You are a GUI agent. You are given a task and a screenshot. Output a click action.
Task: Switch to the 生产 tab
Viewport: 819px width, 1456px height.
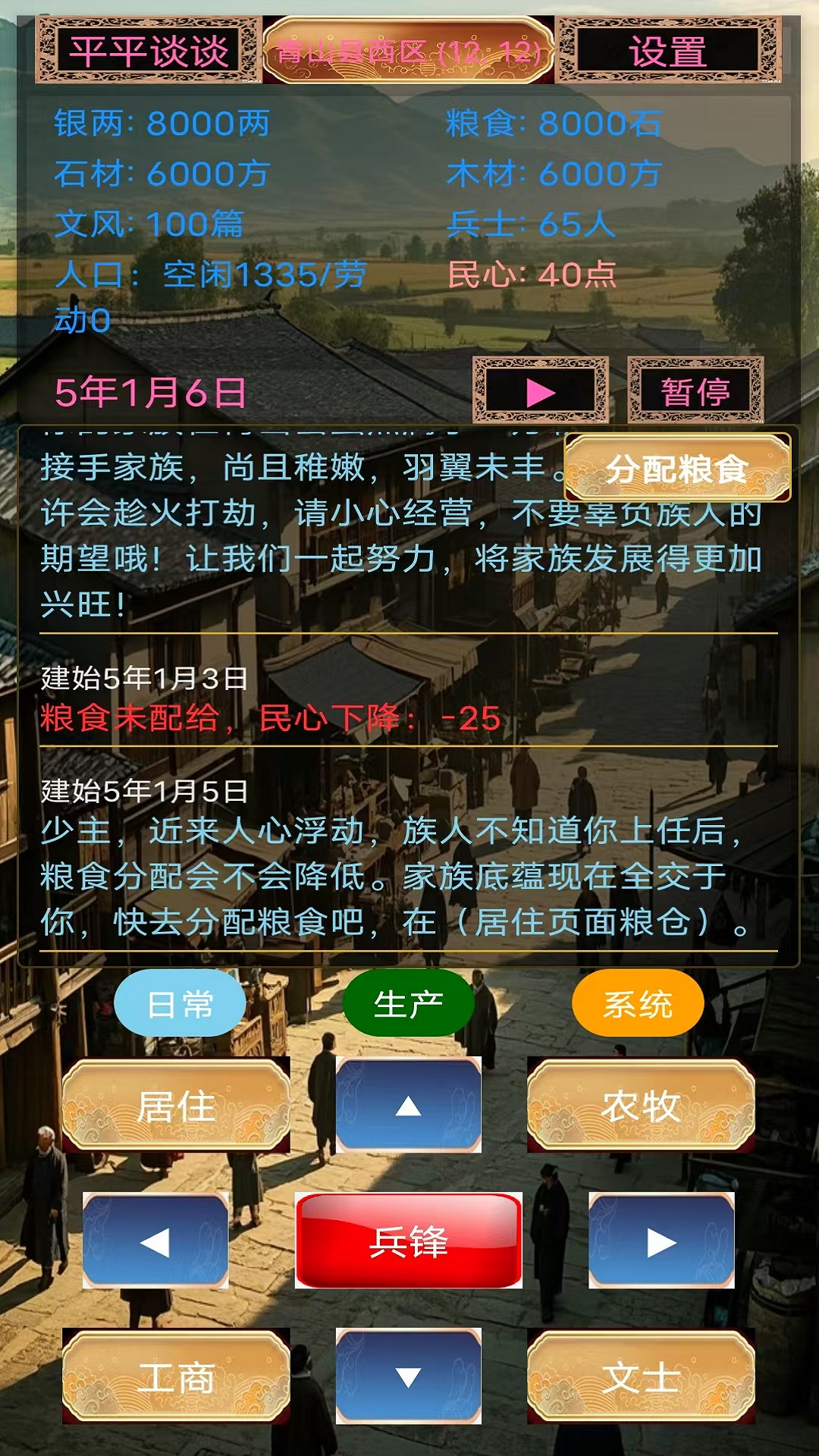tap(409, 1004)
